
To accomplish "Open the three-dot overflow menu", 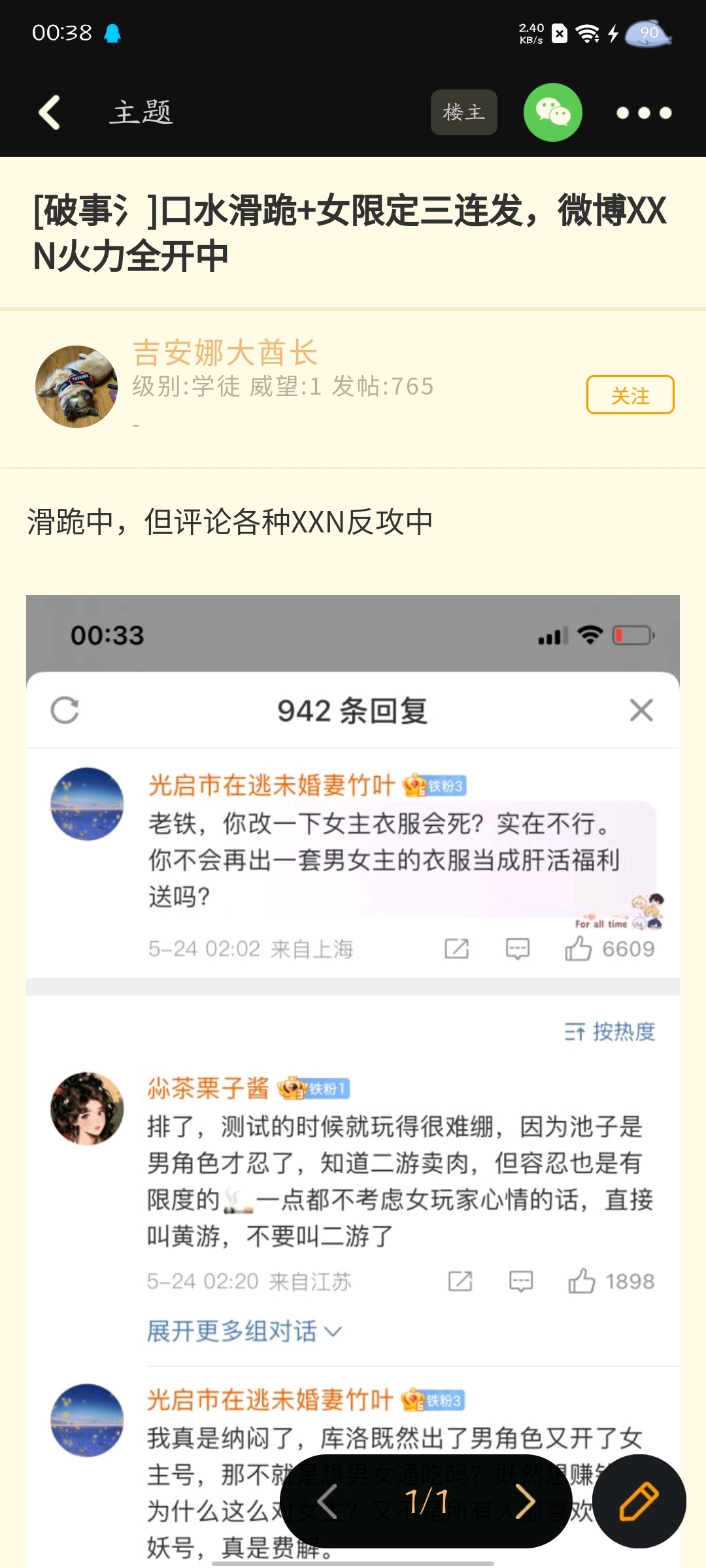I will click(644, 113).
